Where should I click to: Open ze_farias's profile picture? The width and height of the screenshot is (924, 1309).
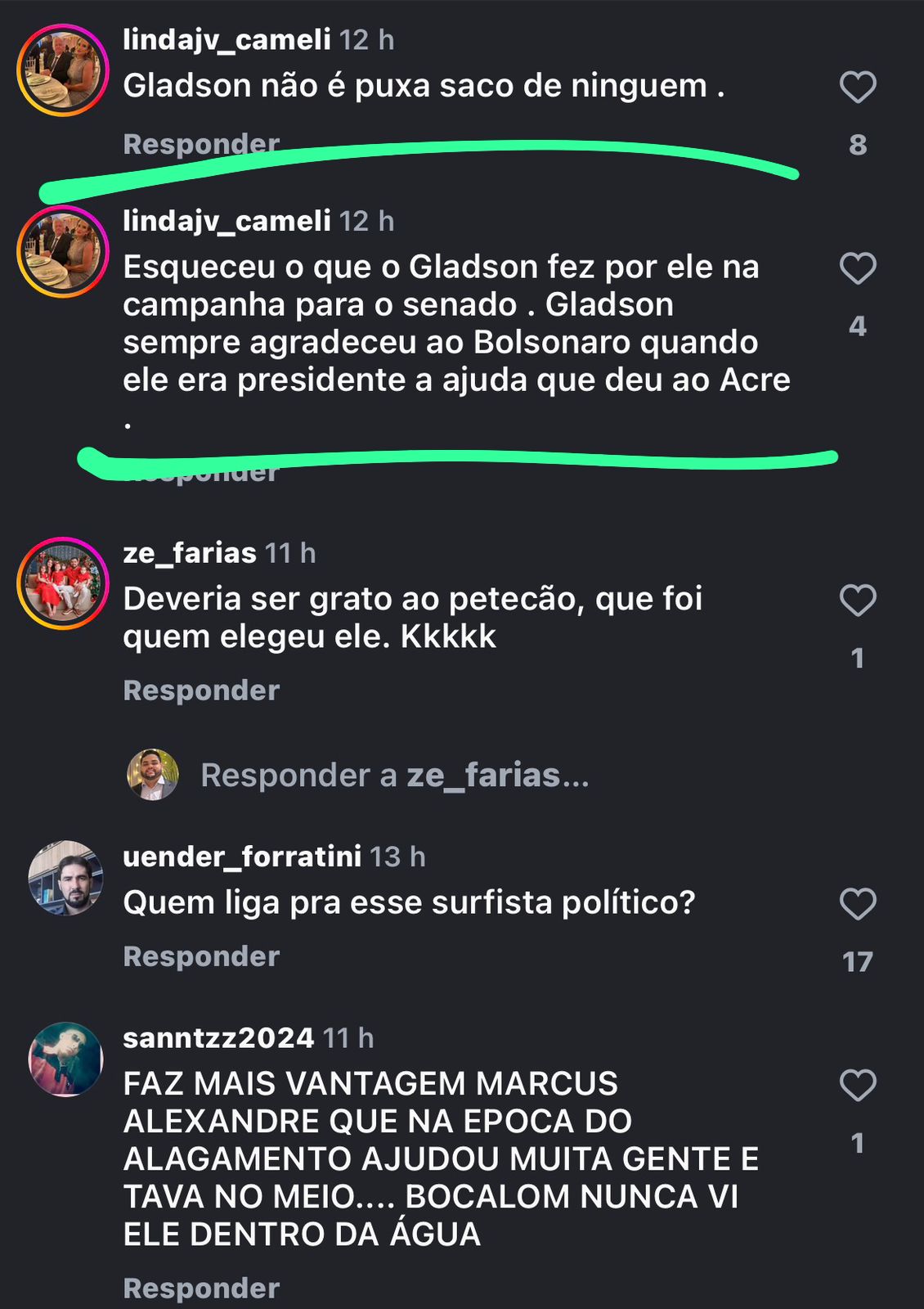tap(63, 583)
